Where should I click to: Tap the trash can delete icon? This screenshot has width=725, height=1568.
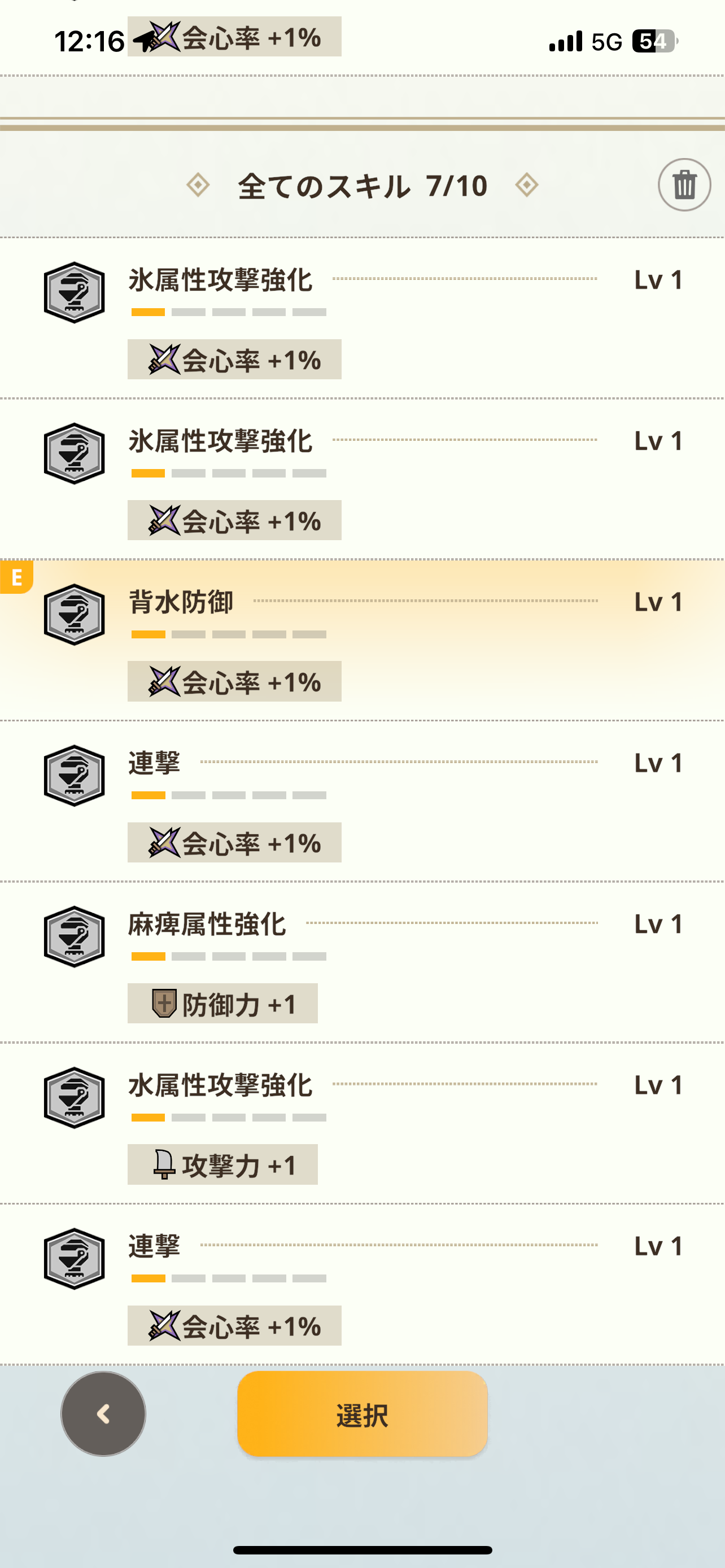coord(684,185)
